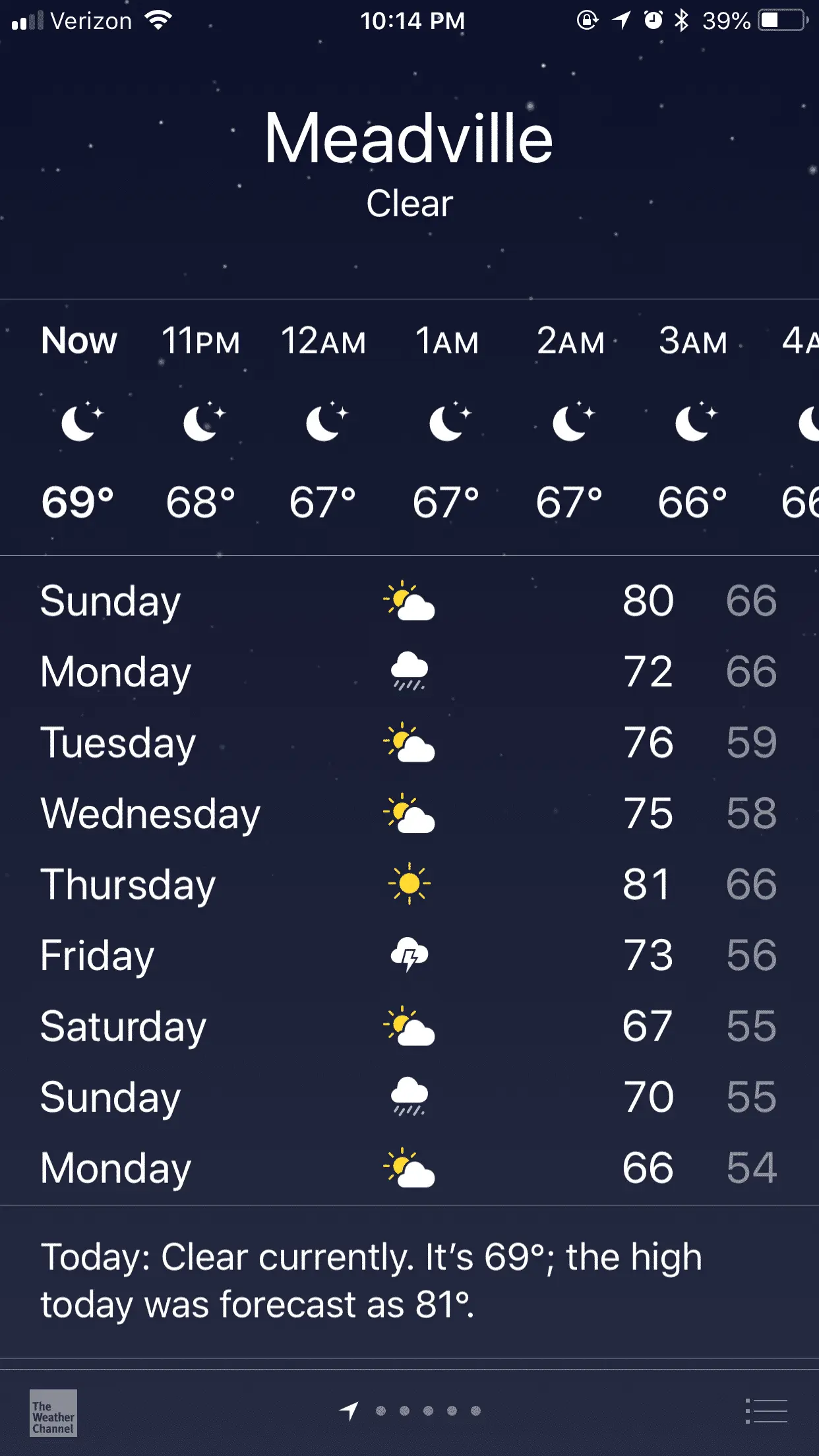Open The Weather Channel link
819x1456 pixels.
pos(53,1412)
